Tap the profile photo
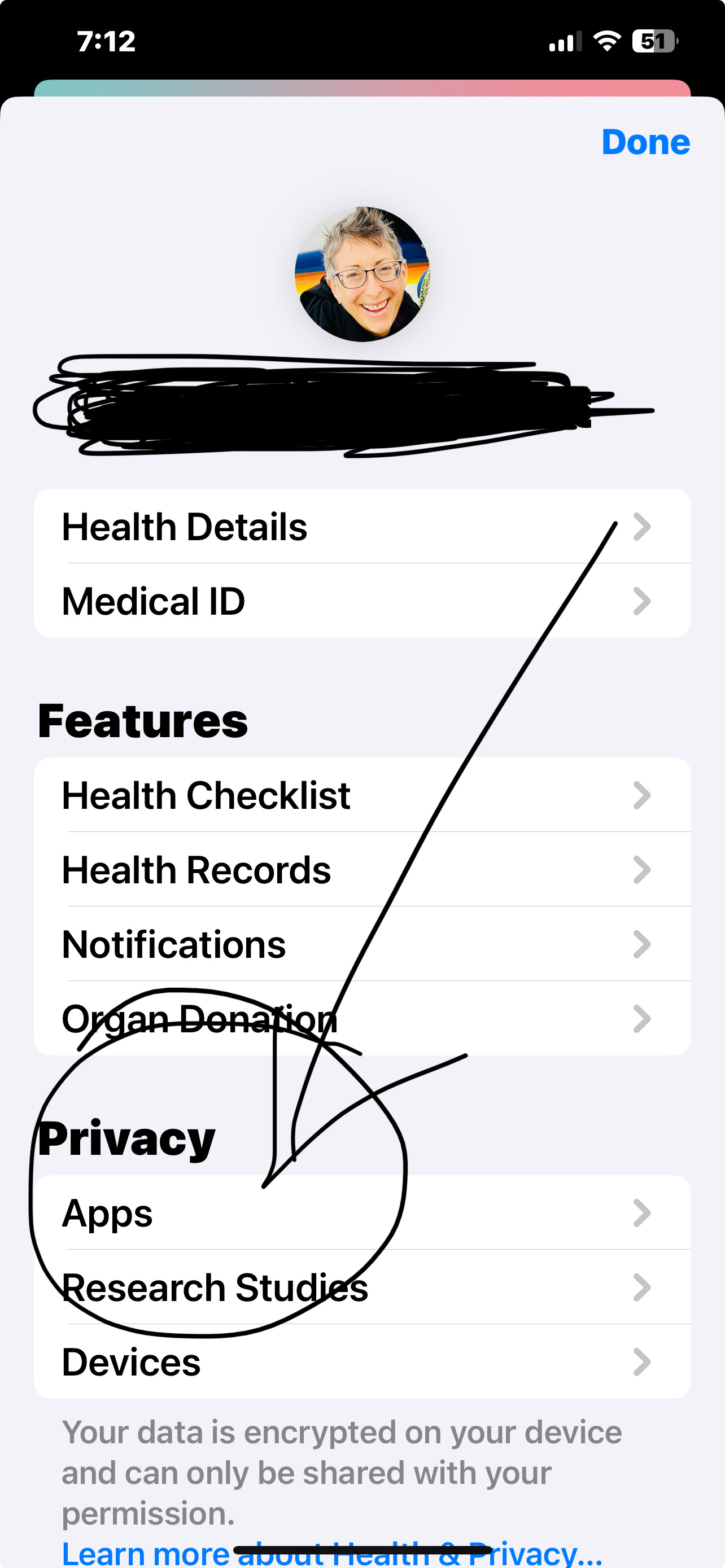The width and height of the screenshot is (725, 1568). 362,274
